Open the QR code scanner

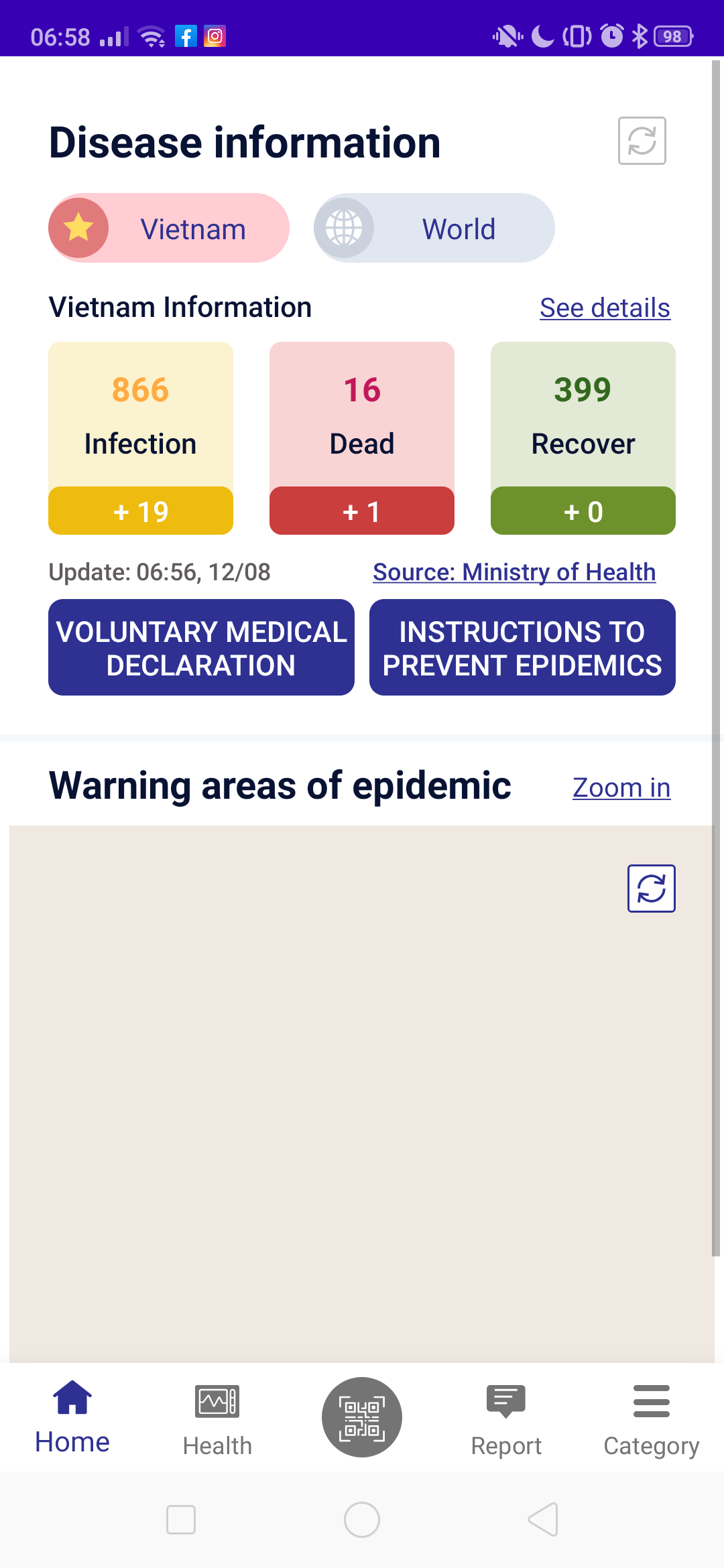[x=362, y=1417]
